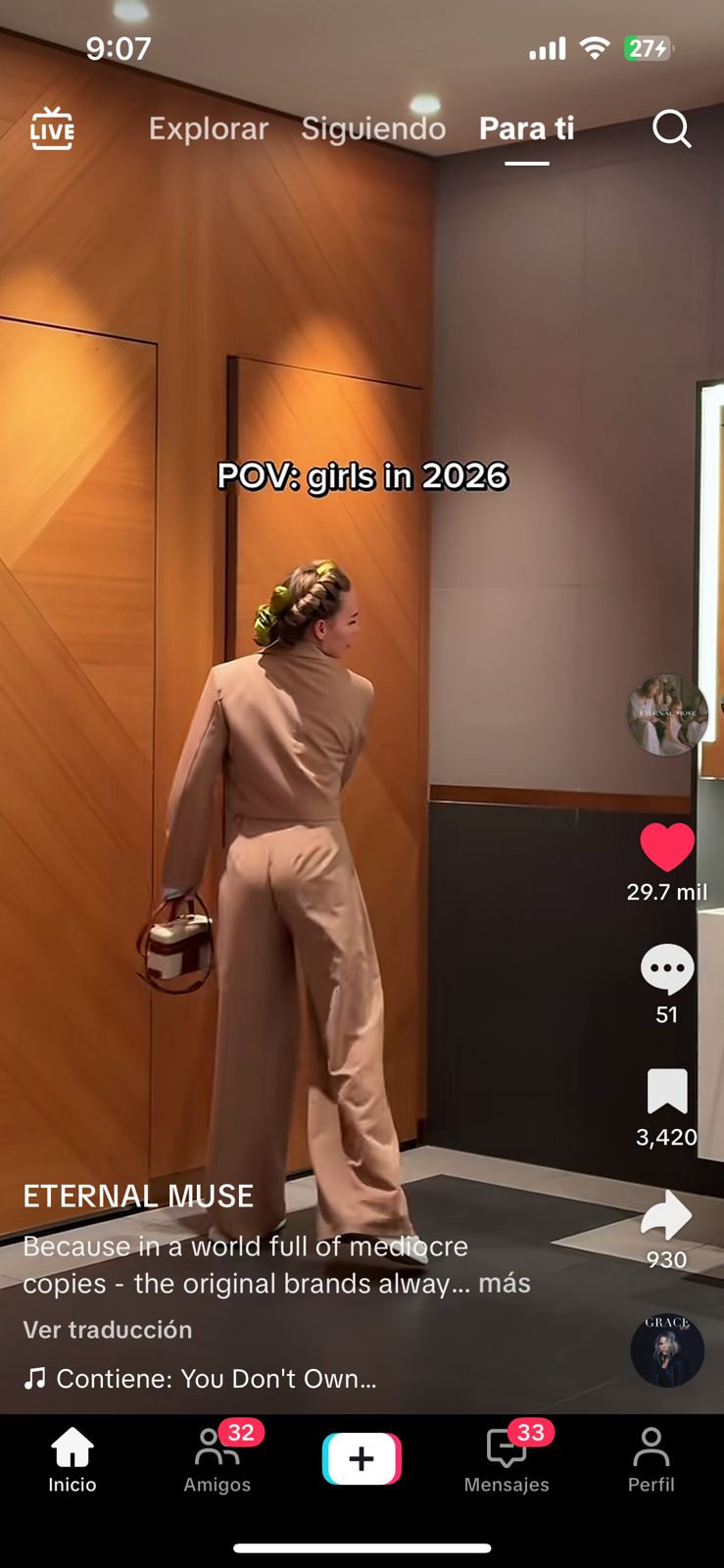The image size is (724, 1568).
Task: Open the comments bubble
Action: (667, 969)
